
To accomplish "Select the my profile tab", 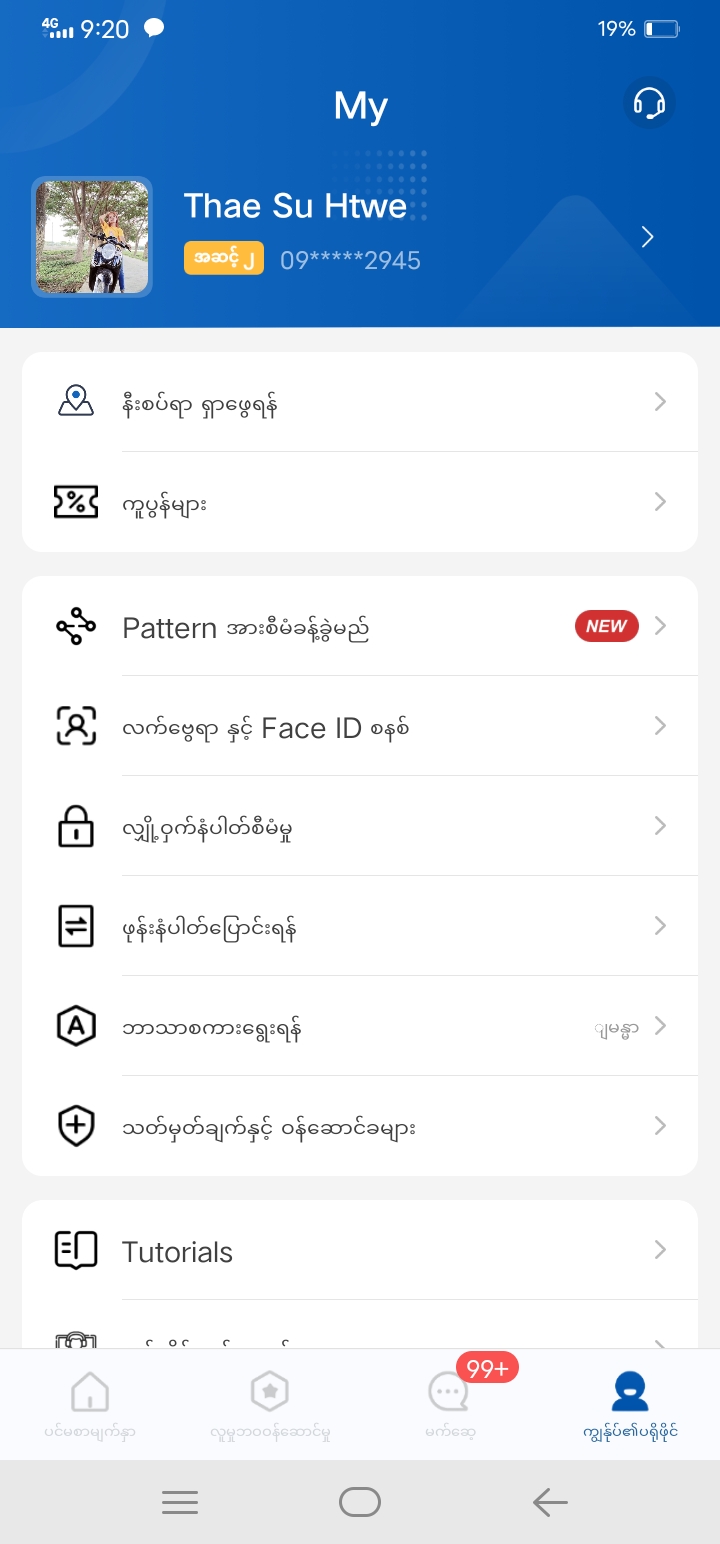I will pos(630,1404).
